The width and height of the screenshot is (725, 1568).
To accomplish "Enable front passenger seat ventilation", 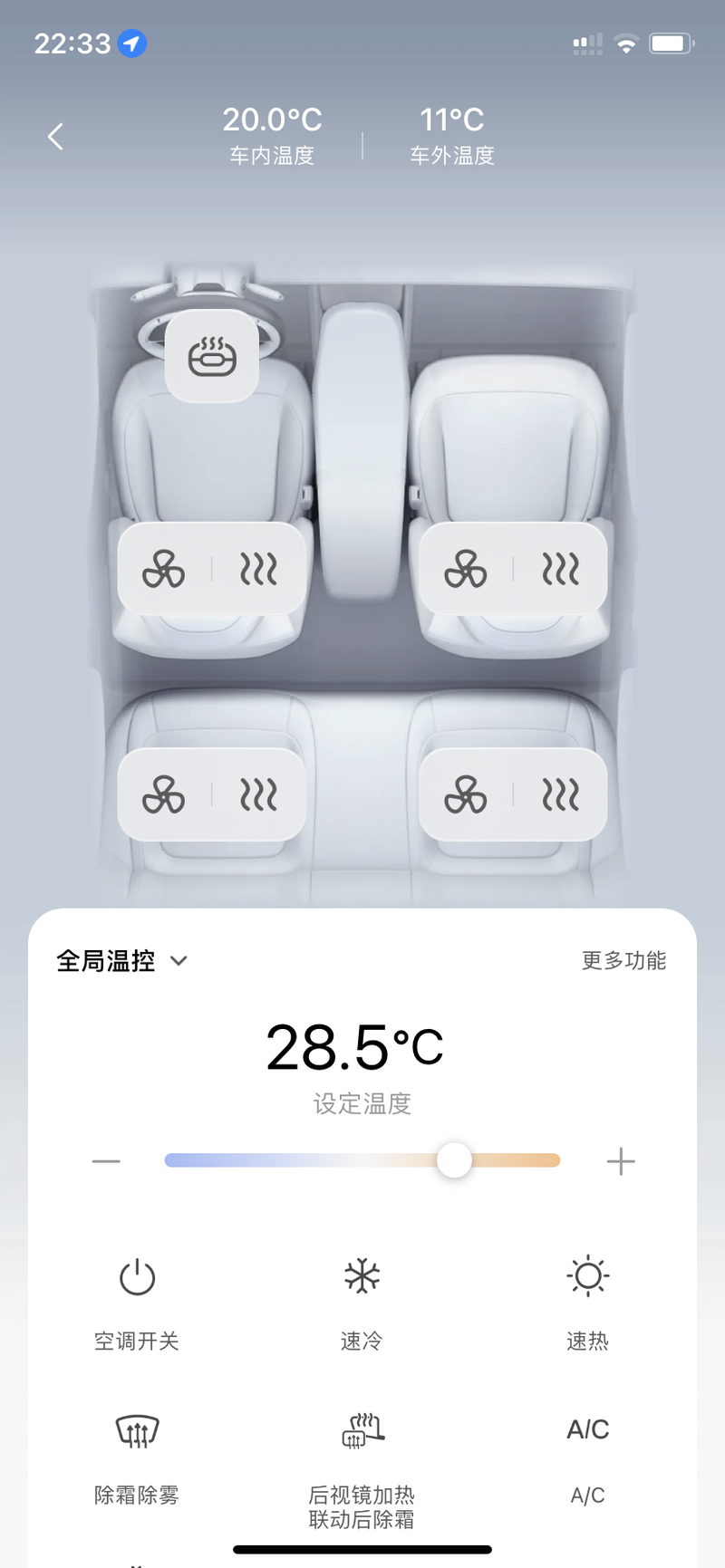I will tap(466, 569).
